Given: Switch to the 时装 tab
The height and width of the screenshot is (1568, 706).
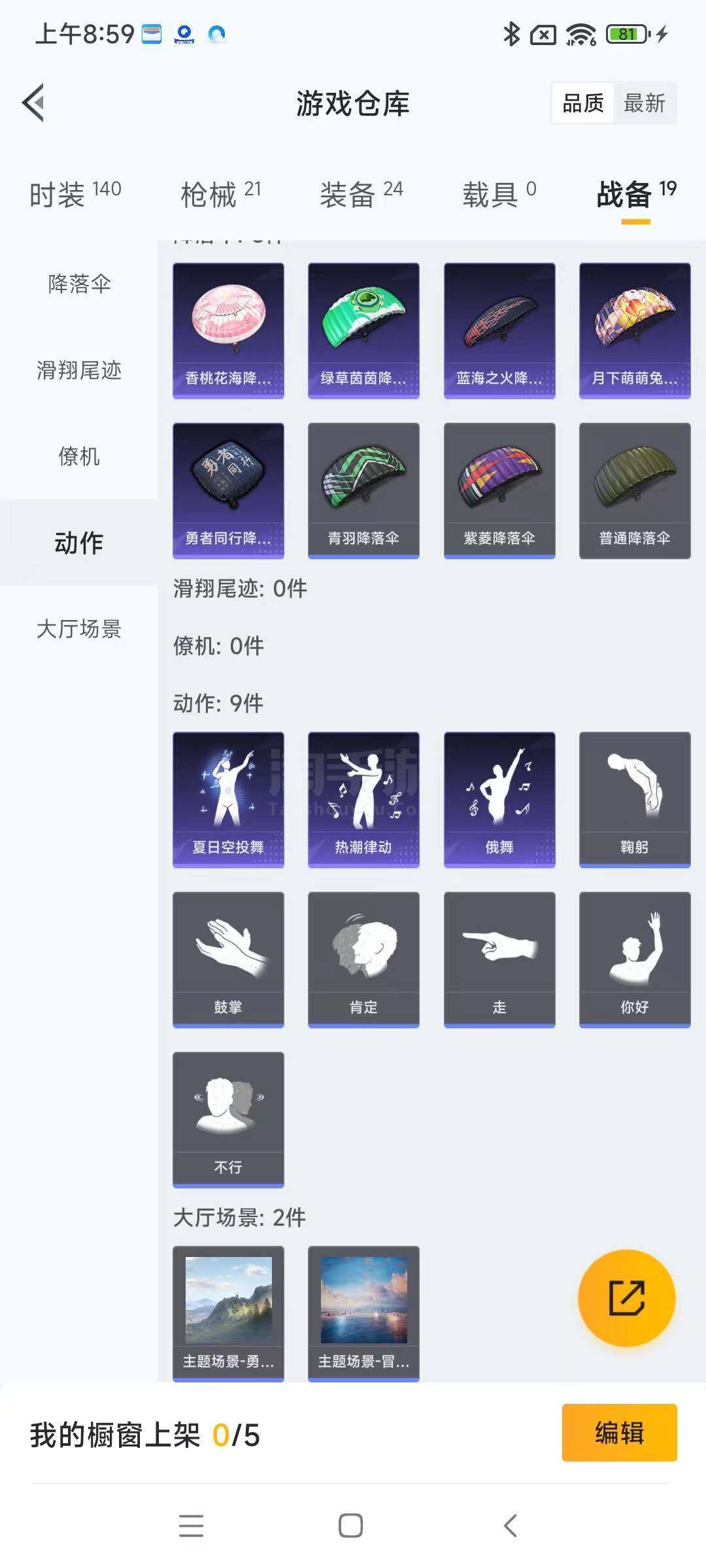Looking at the screenshot, I should tap(75, 194).
